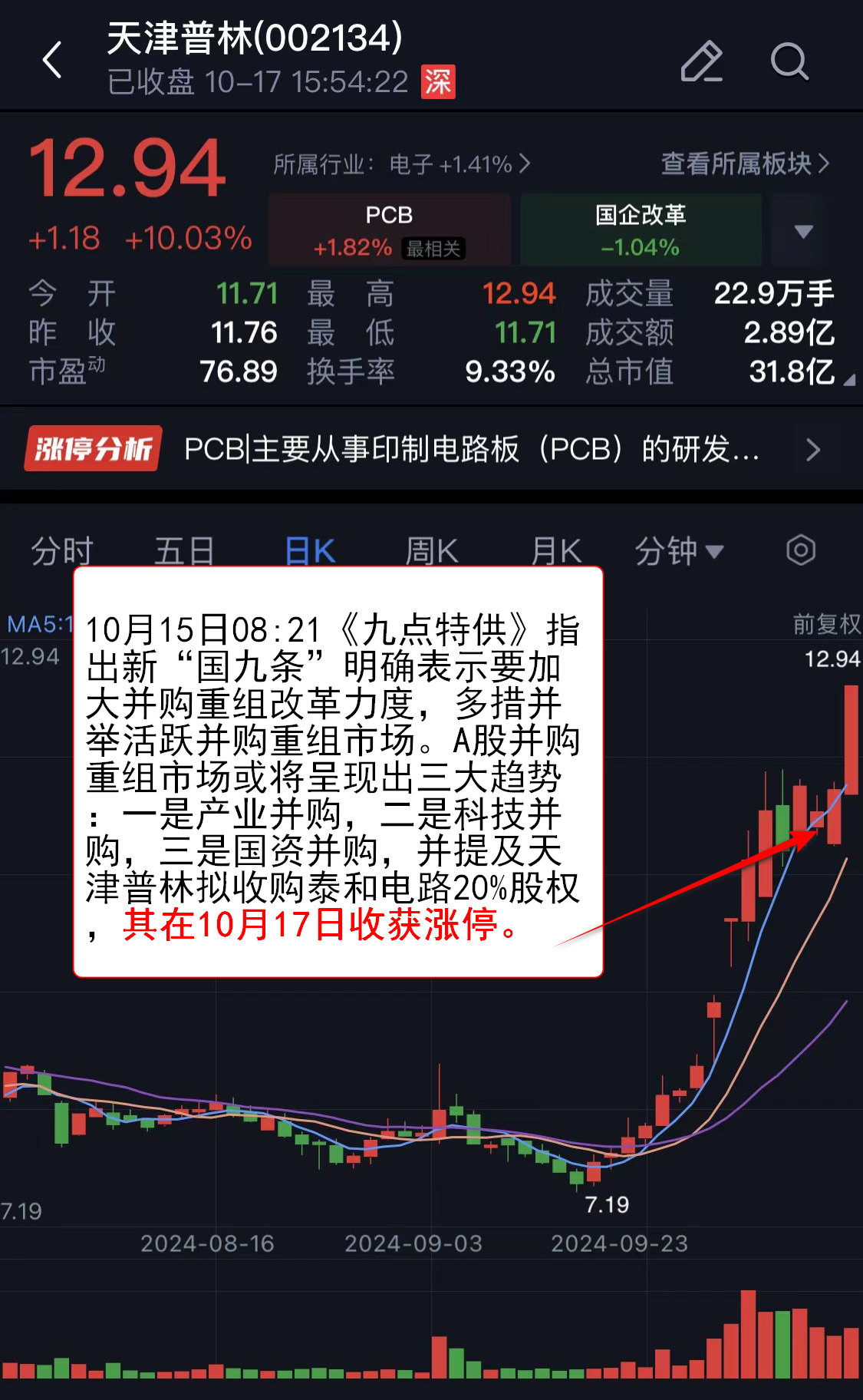Switch to the 月K chart tab

(x=556, y=550)
